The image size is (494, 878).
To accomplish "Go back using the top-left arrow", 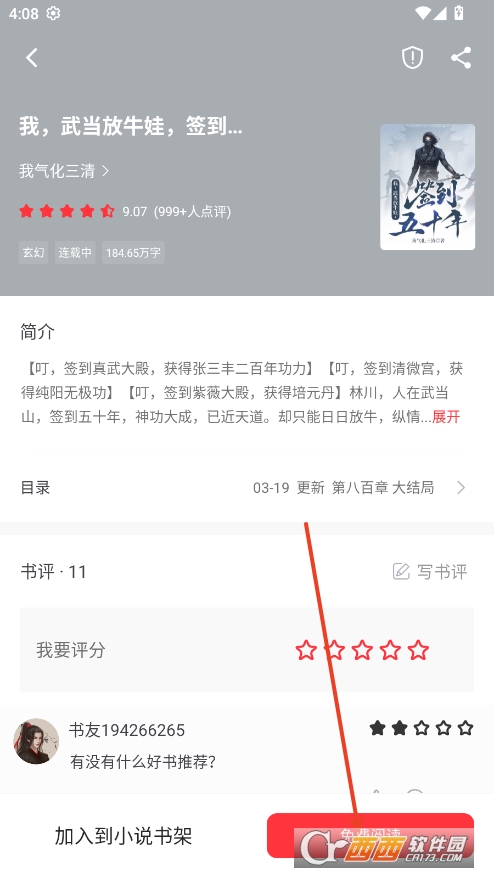I will (32, 58).
